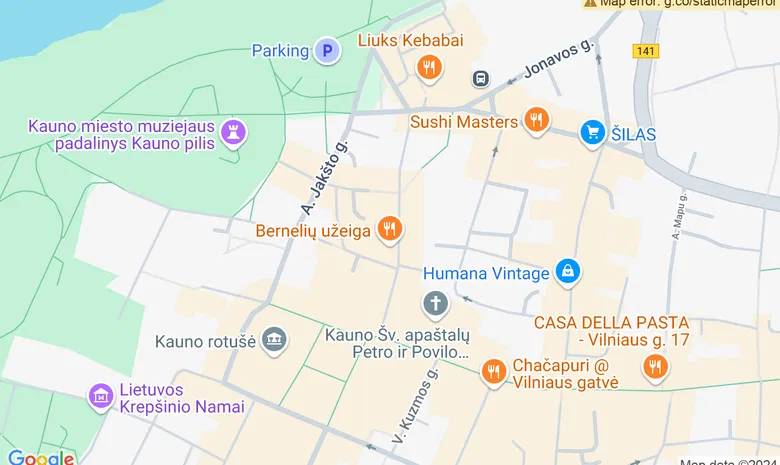Tap the Humana Vintage shop marker
This screenshot has width=780, height=465.
pos(568,272)
